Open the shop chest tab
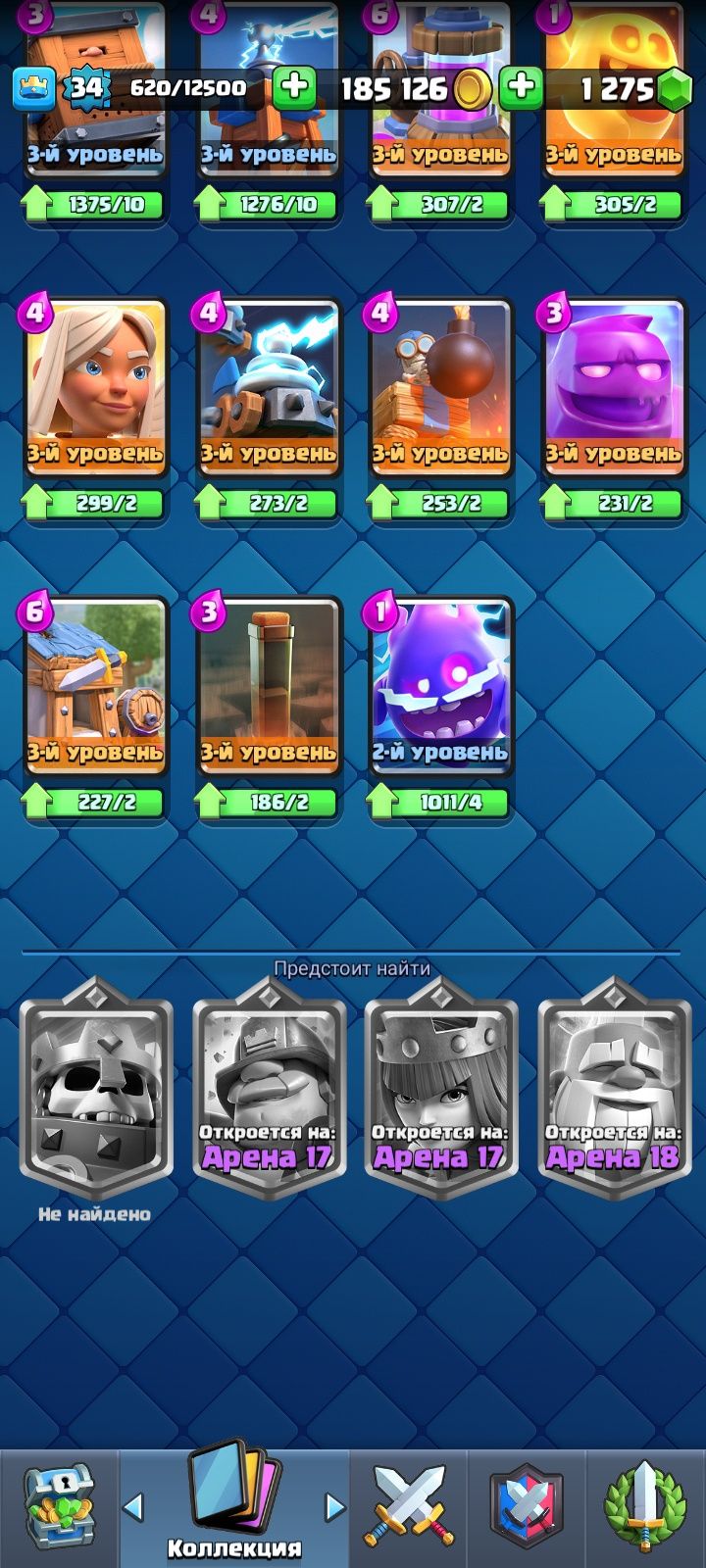The image size is (706, 1568). click(59, 1507)
